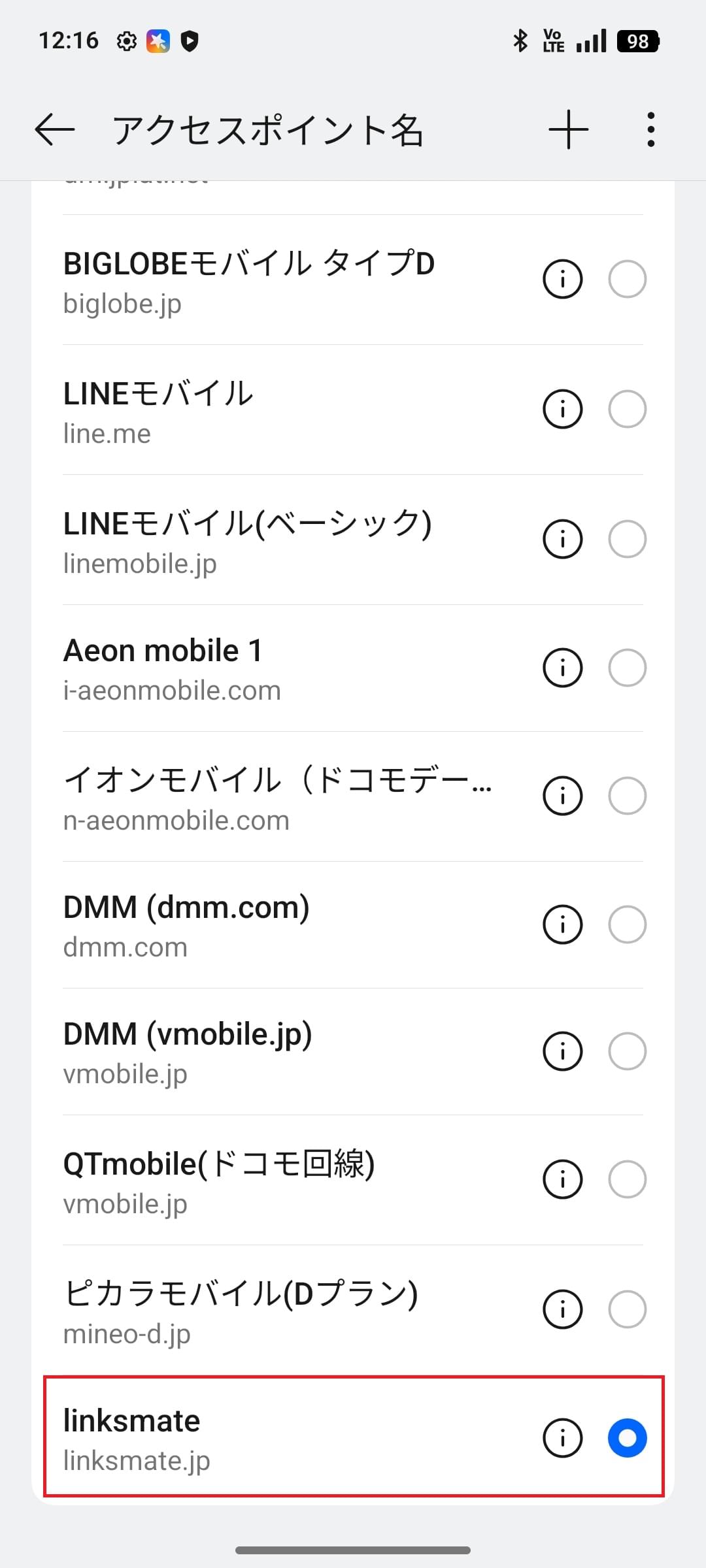View info for イオンモバイル（ドコモデー… APN
This screenshot has height=1568, width=706.
pos(562,796)
